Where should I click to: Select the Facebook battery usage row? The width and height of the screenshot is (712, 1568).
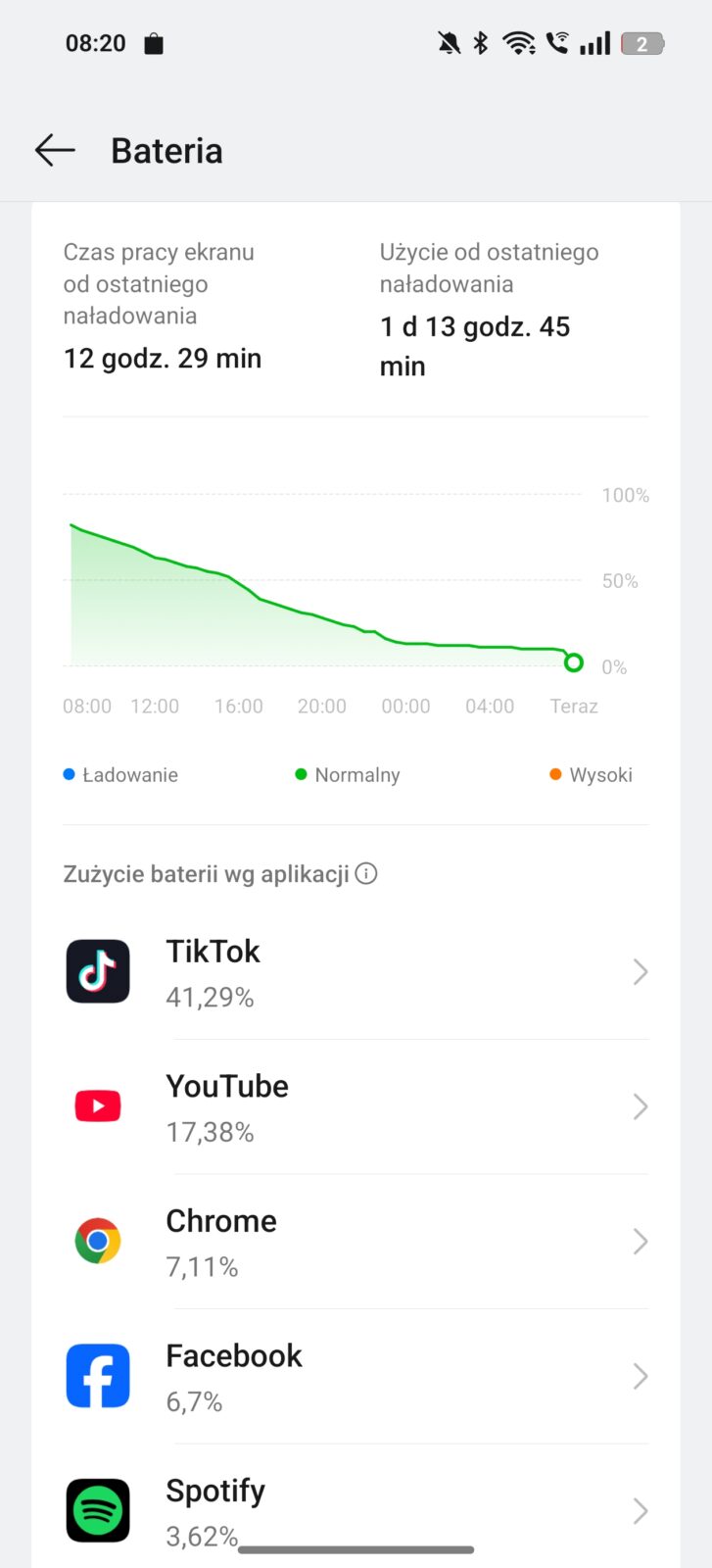tap(356, 1377)
